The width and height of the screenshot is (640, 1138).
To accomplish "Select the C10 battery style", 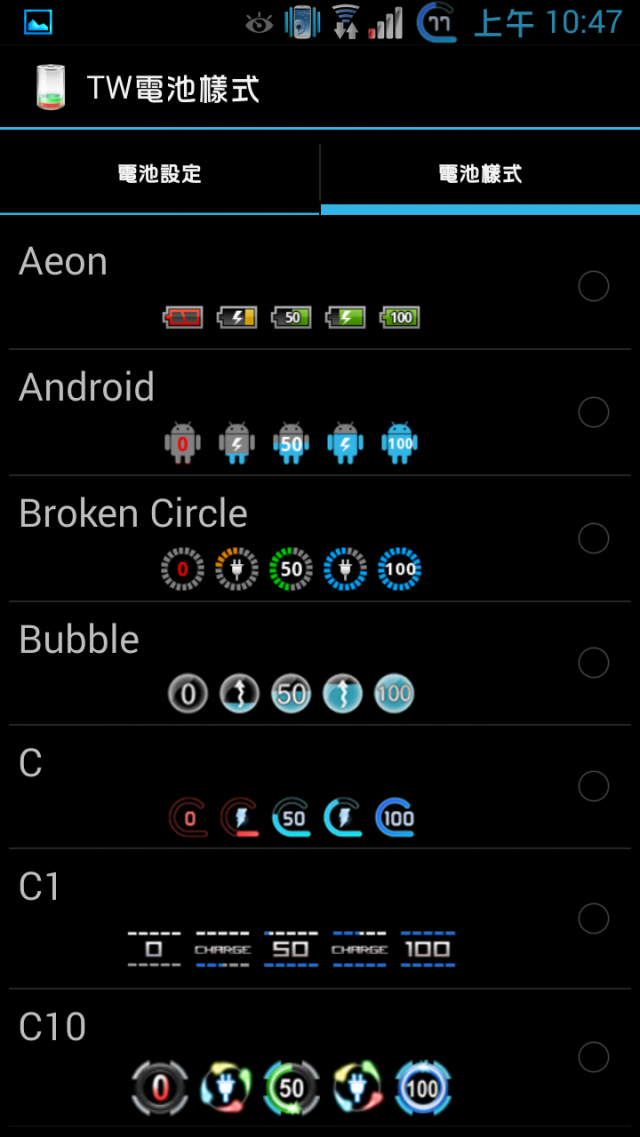I will coord(593,1057).
